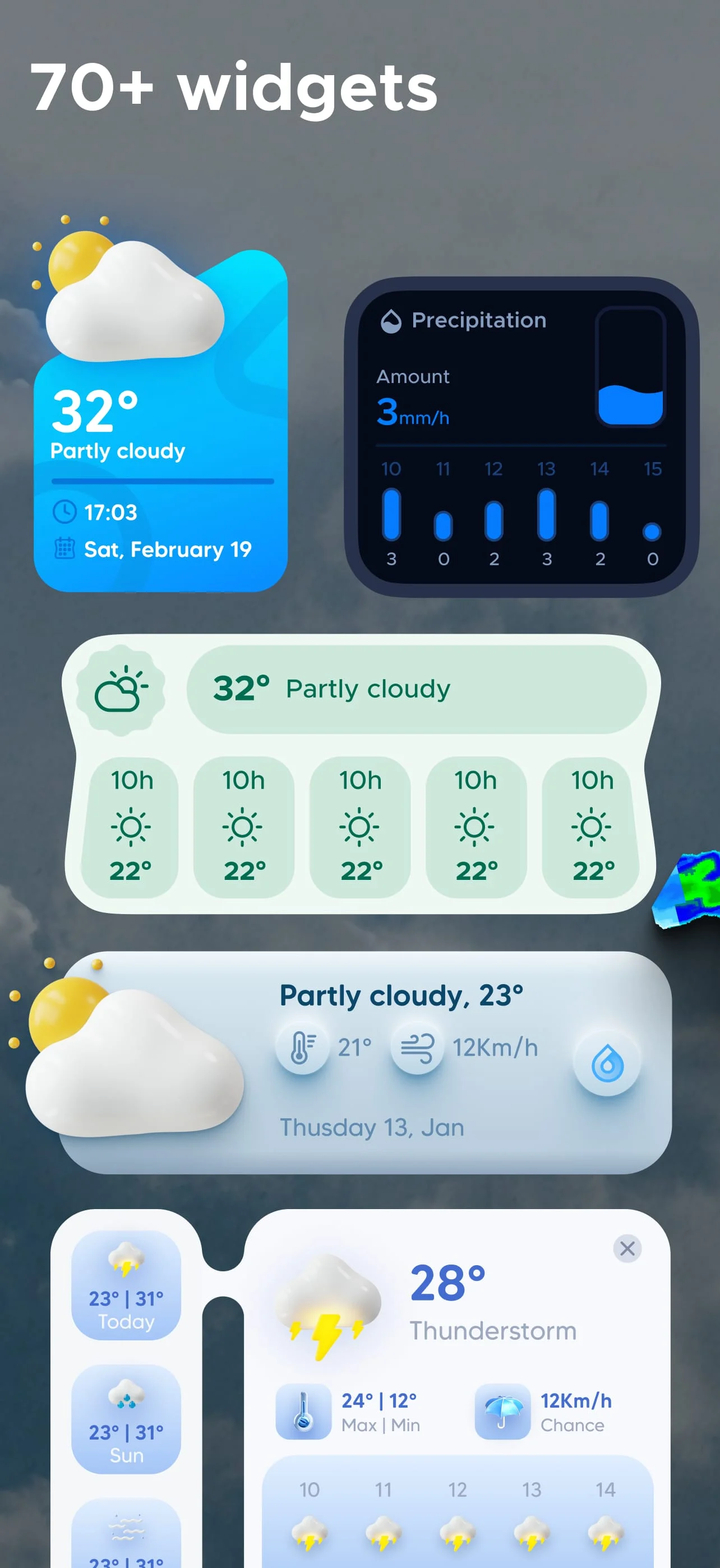Select Today's 23° | 31° forecast tile

click(x=126, y=1284)
